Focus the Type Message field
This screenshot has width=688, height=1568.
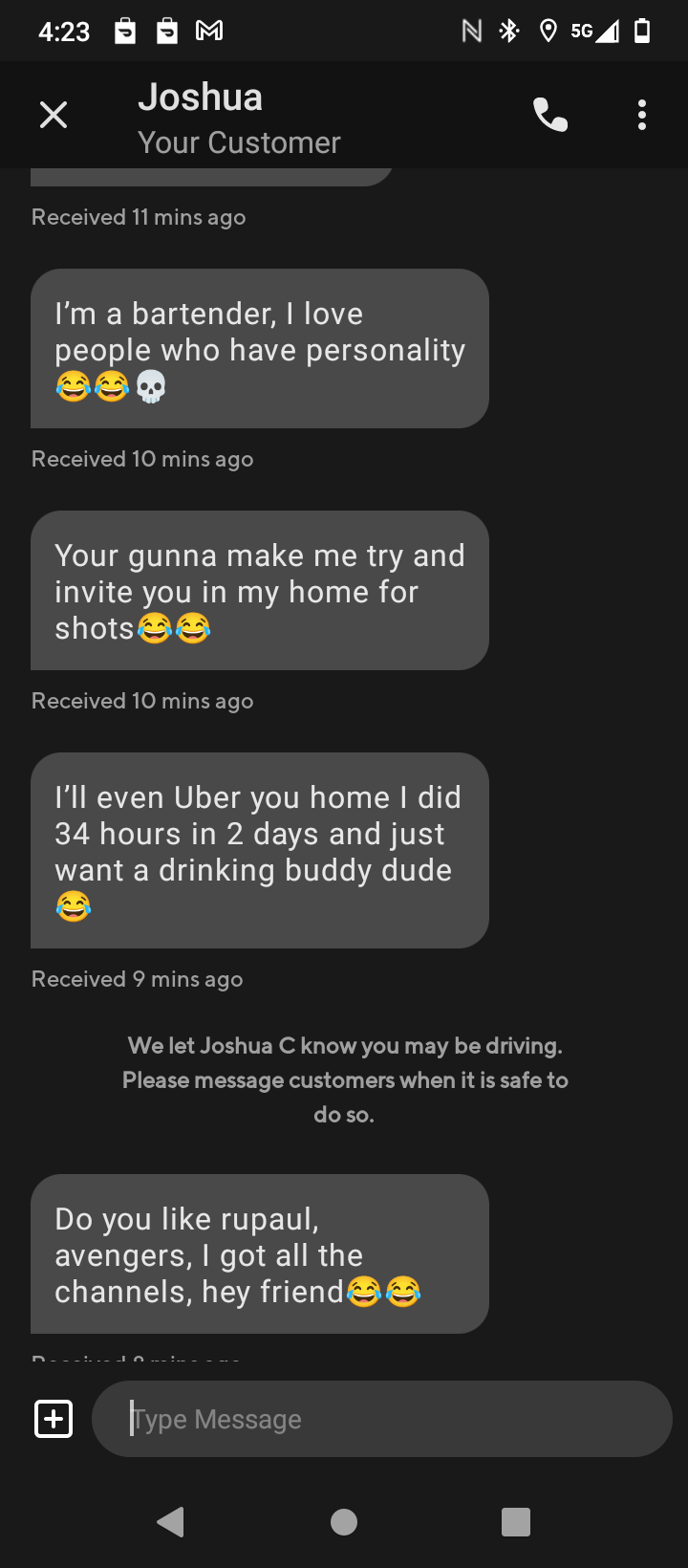tap(382, 1419)
